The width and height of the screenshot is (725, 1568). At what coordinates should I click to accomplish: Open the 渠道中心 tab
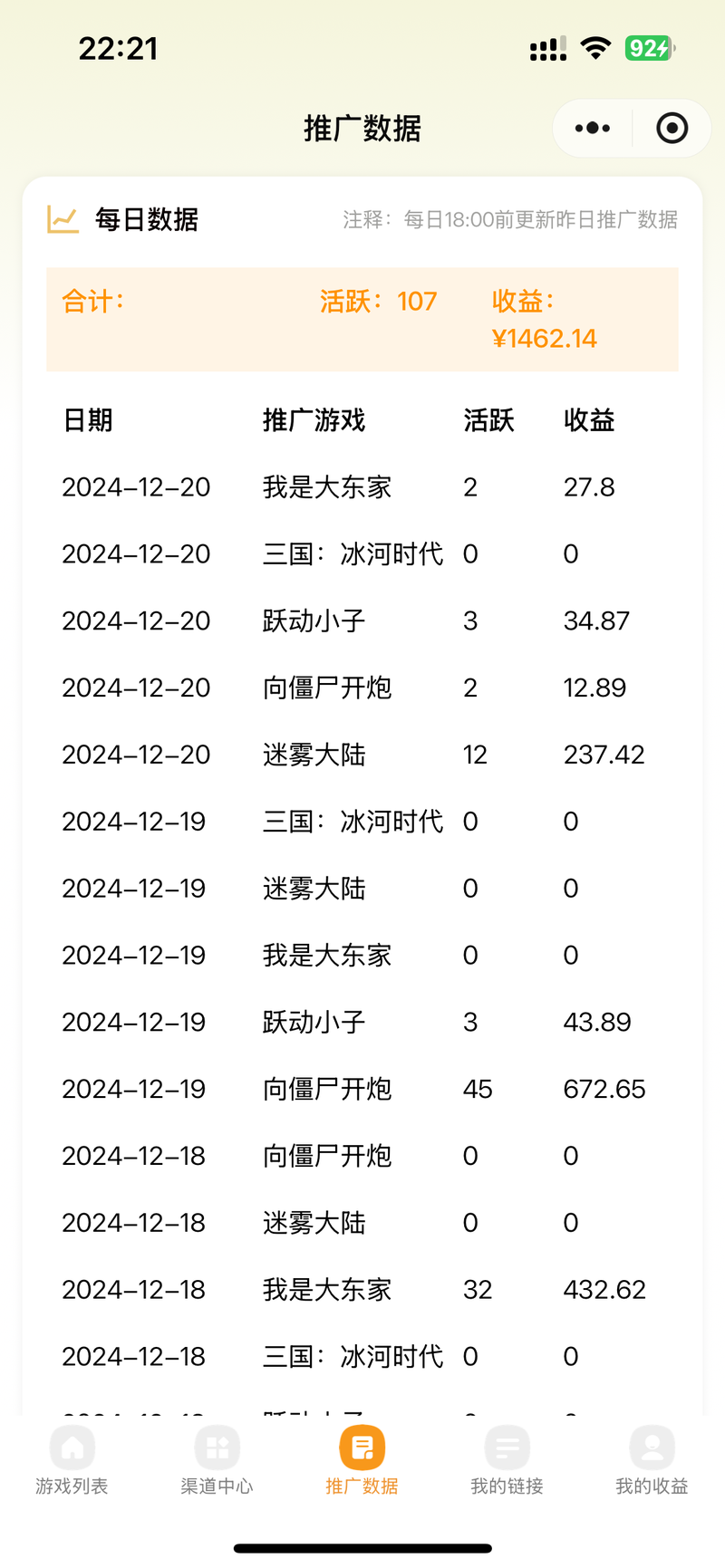[217, 1460]
